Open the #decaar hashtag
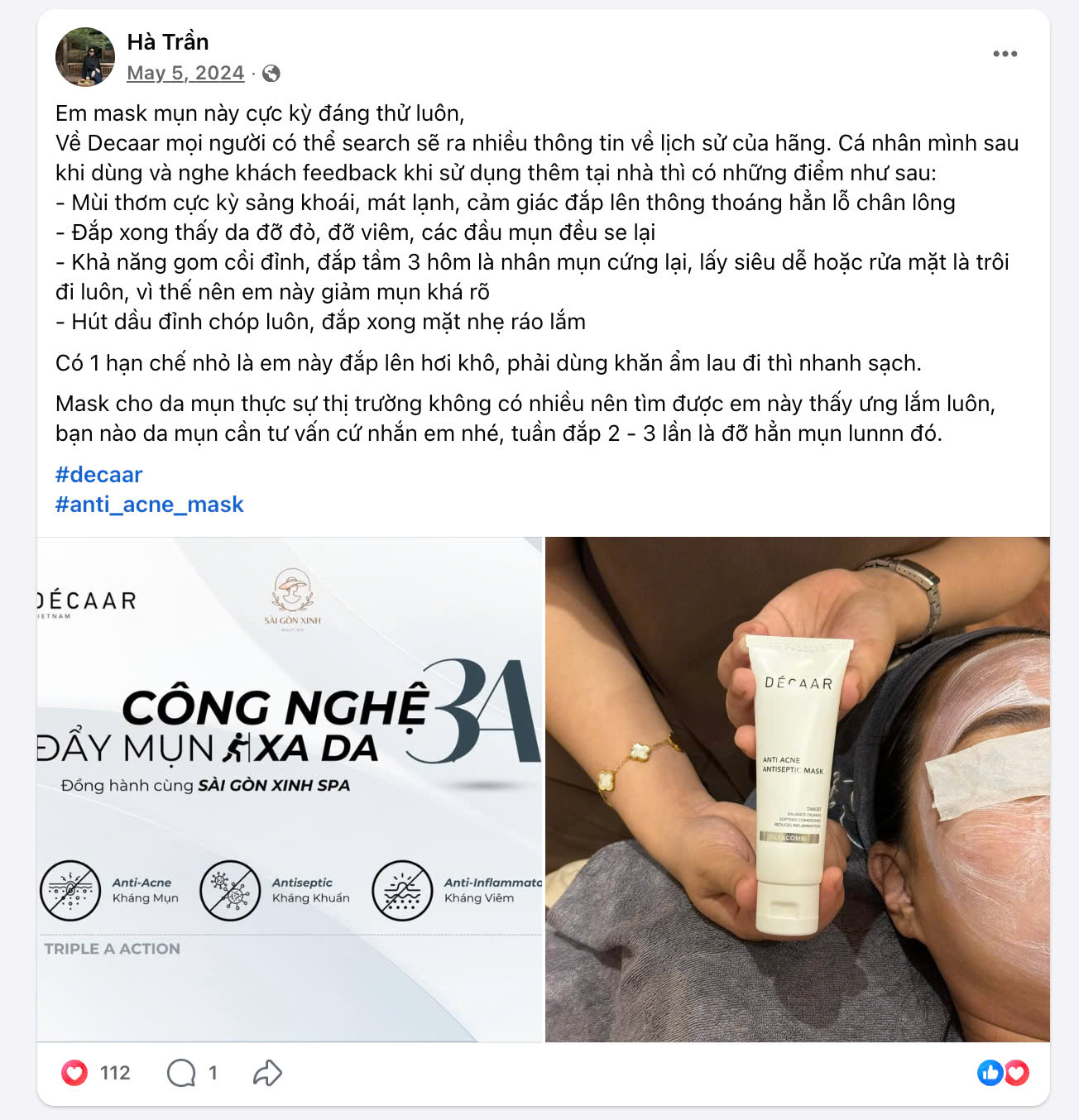 coord(98,475)
